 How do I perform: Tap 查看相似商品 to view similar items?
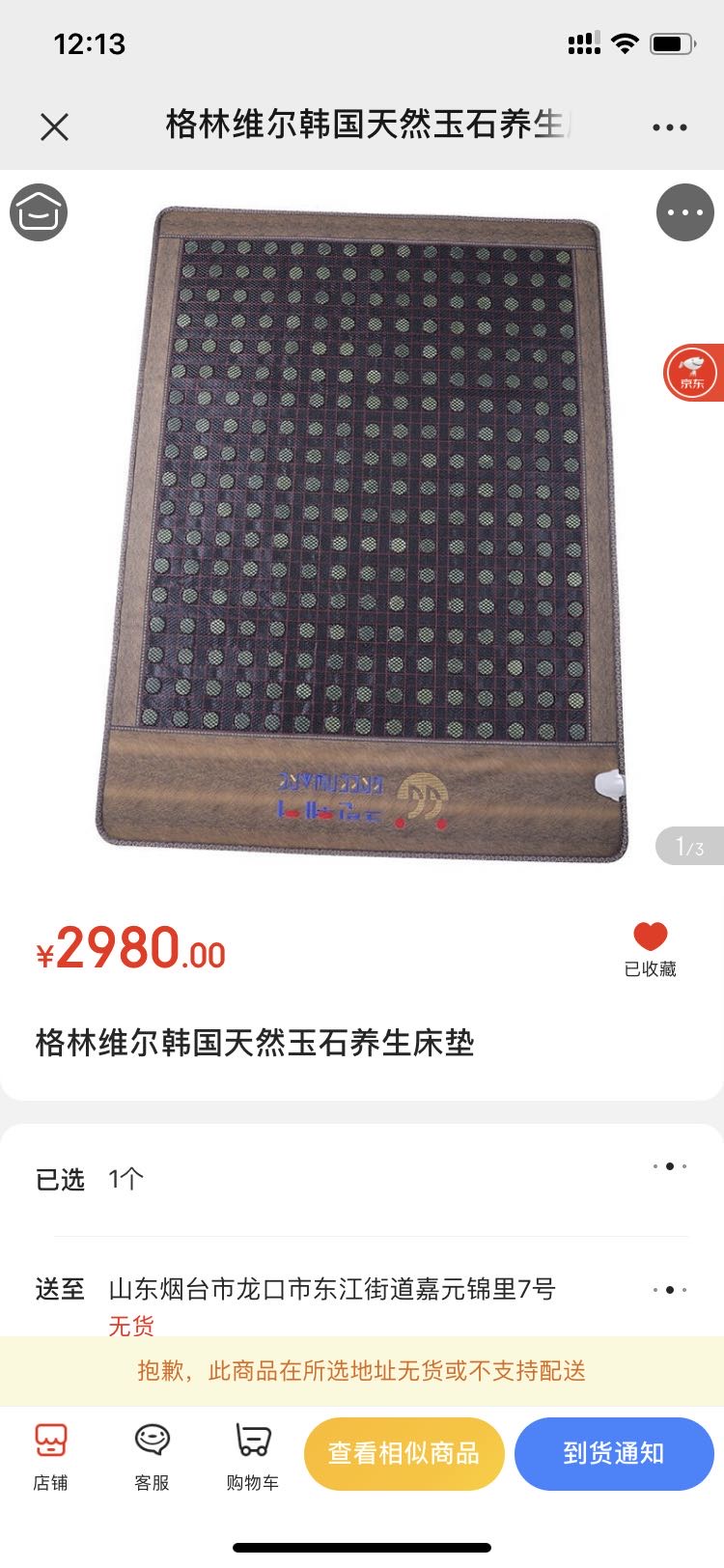point(404,1453)
